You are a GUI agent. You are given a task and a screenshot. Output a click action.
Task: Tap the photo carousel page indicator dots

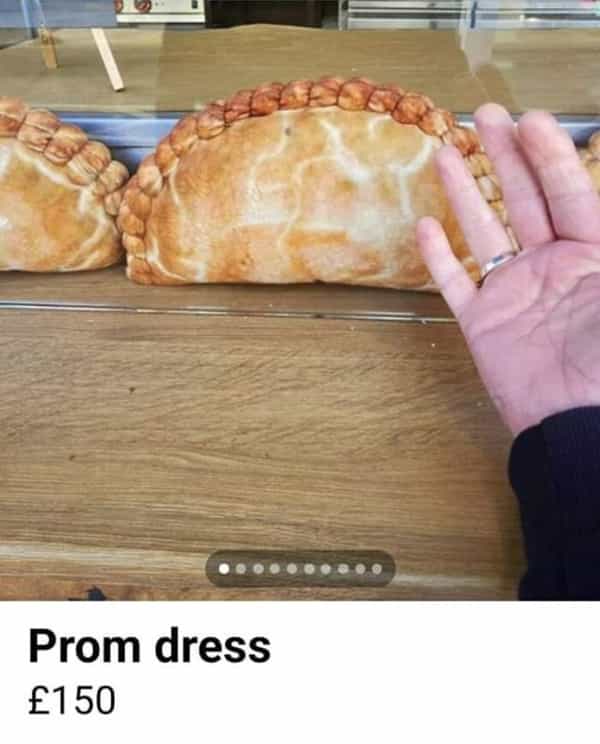(300, 568)
